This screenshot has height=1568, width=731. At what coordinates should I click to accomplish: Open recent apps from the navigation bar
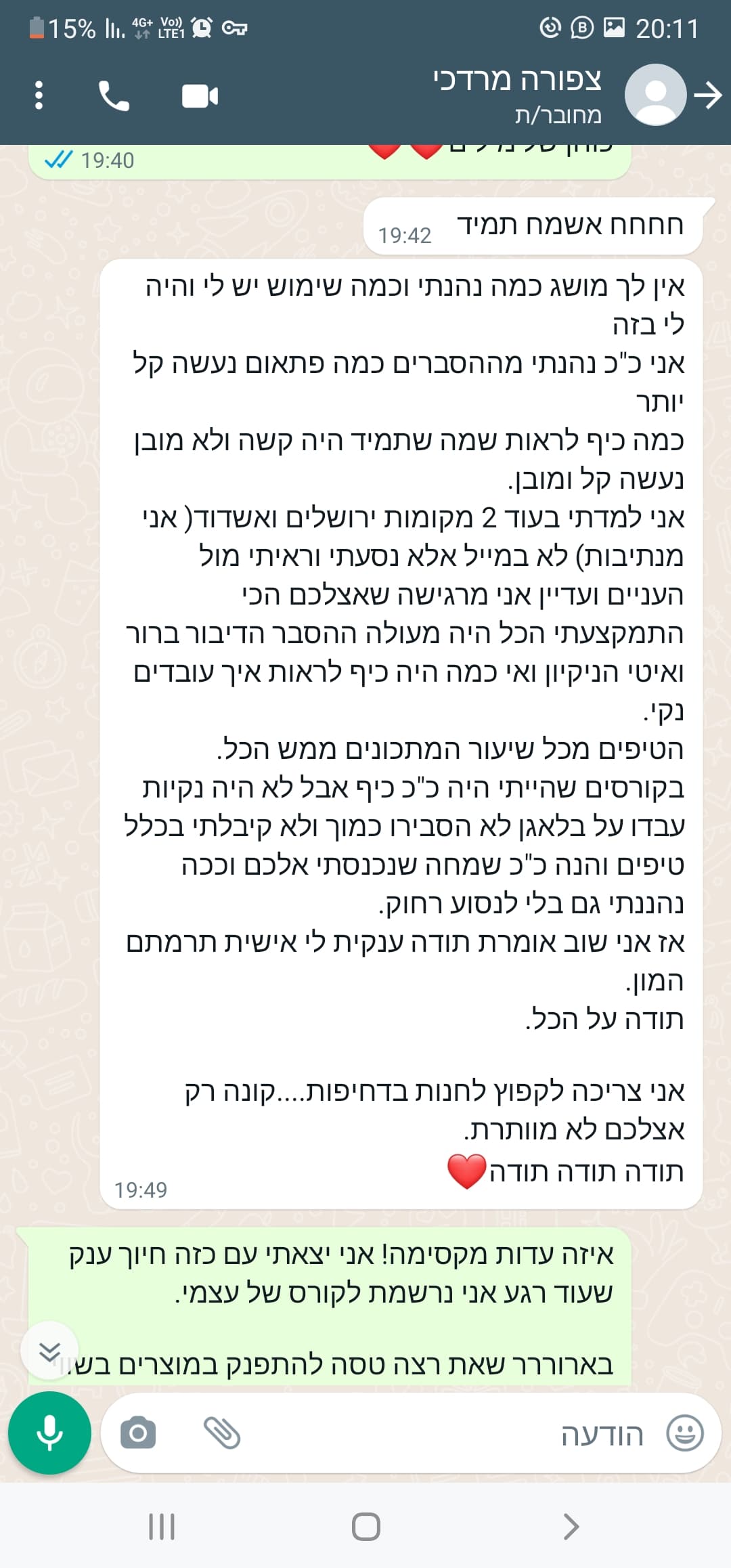pyautogui.click(x=162, y=1527)
